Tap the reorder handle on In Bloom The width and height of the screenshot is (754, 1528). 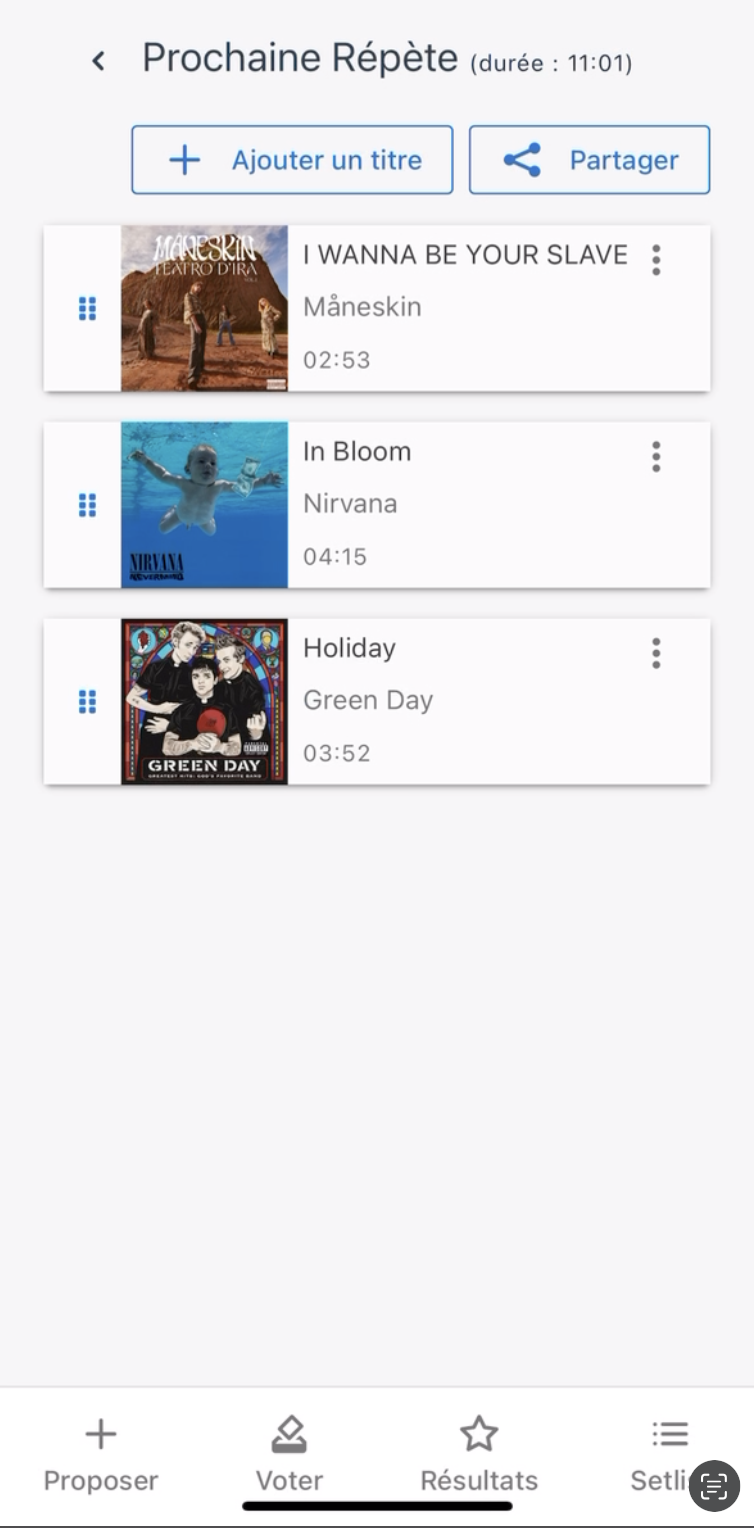[x=87, y=506]
